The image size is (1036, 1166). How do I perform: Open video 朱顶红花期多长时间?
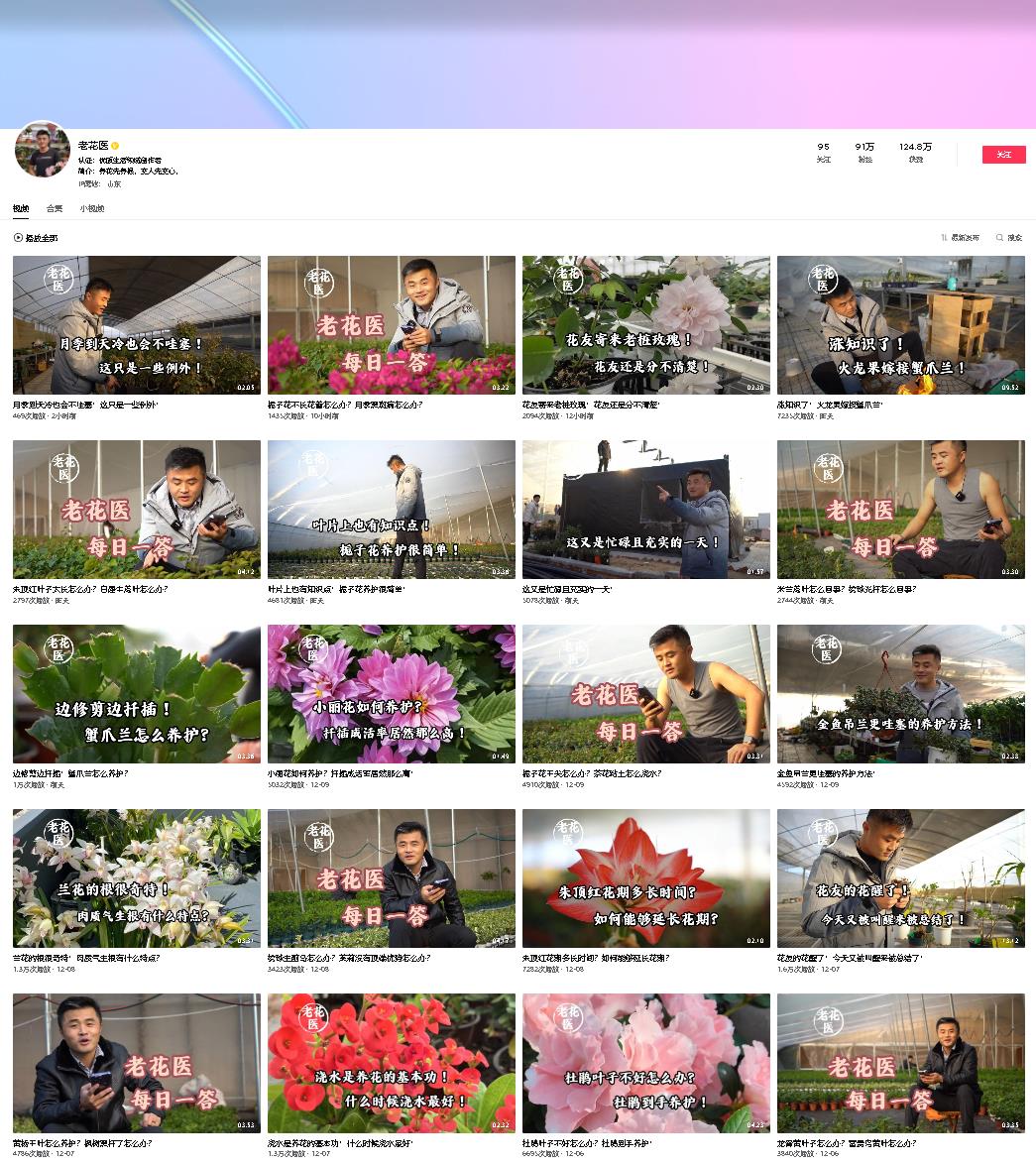(645, 878)
